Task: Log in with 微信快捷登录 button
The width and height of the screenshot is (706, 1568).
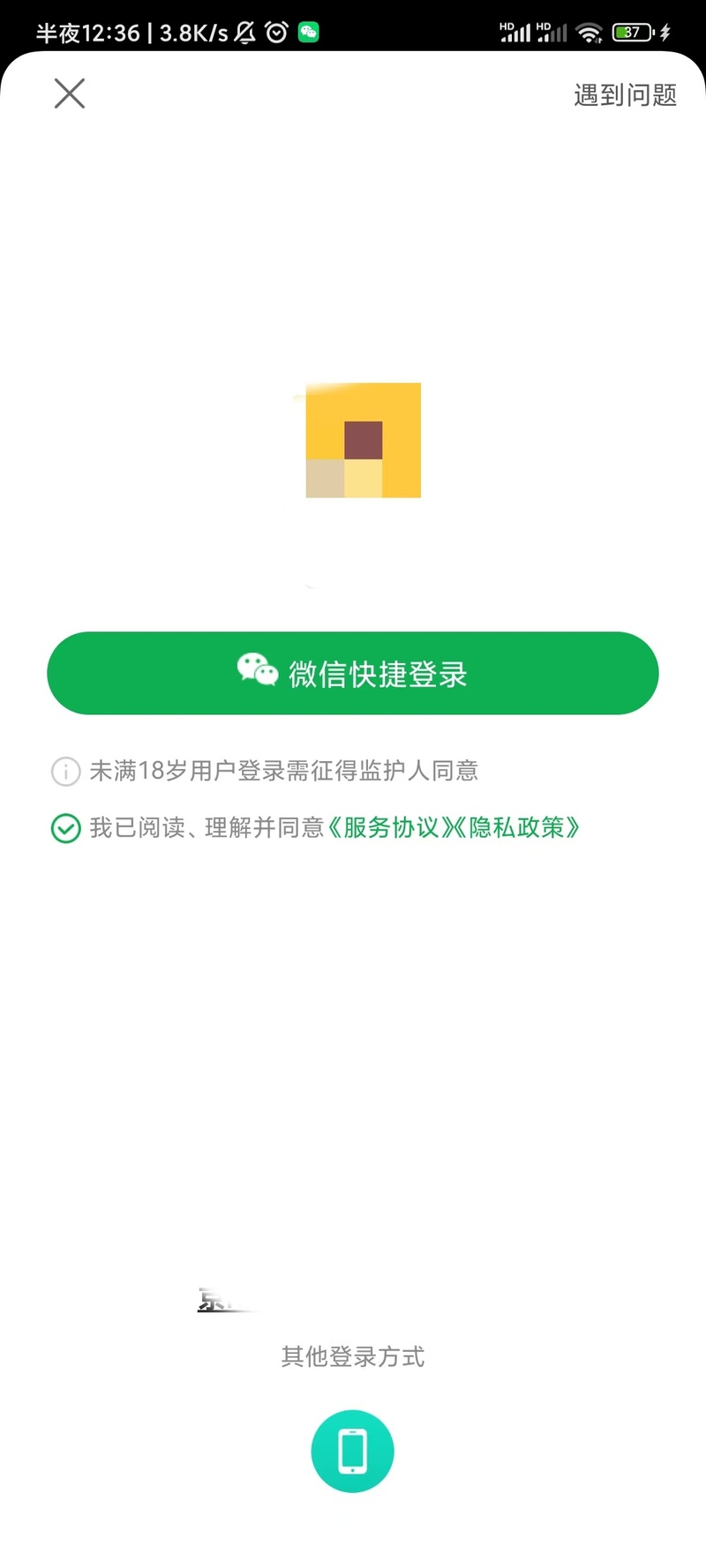Action: 353,673
